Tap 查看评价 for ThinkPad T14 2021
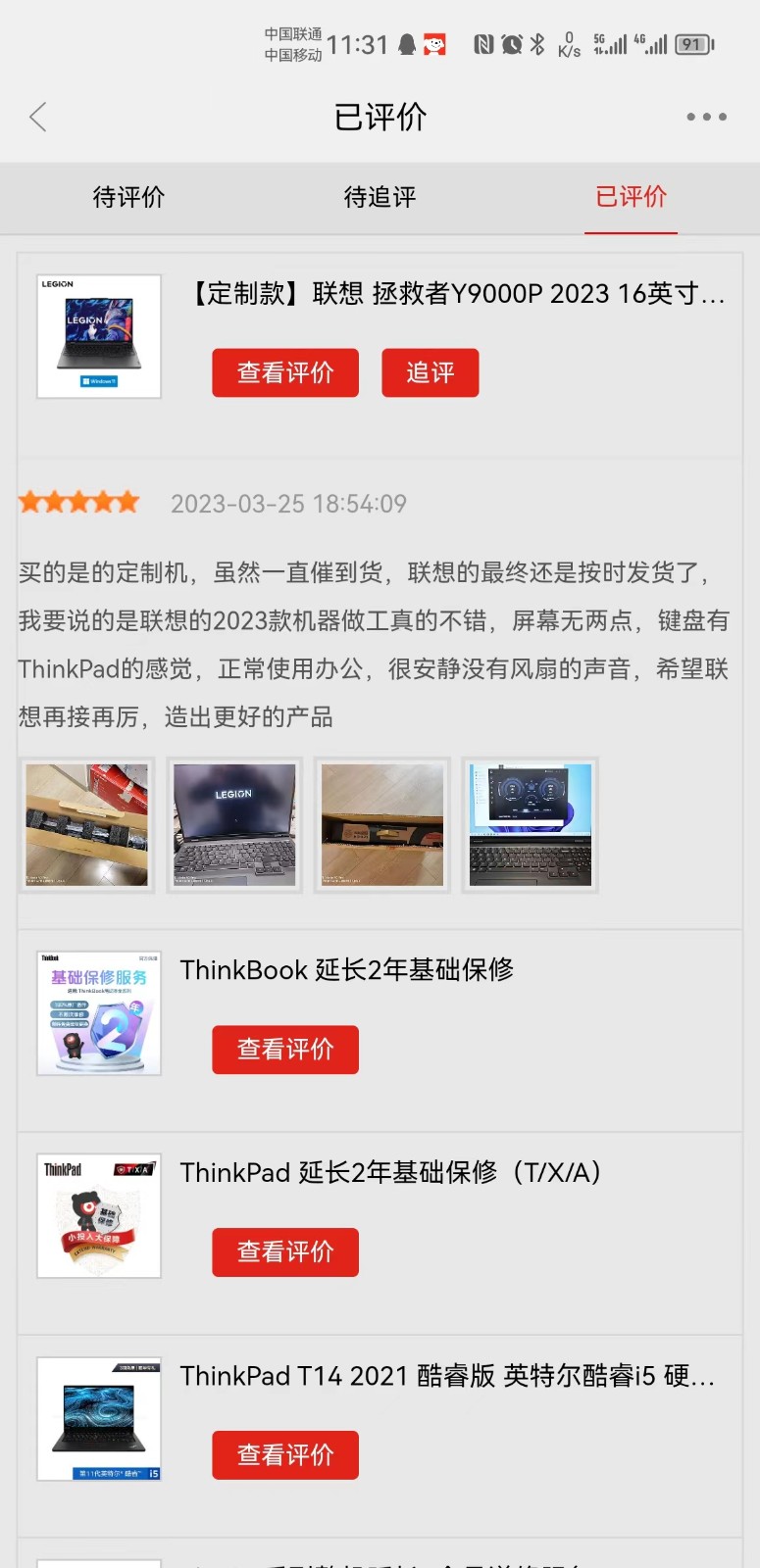Screen dimensions: 760x1568 (x=285, y=1454)
